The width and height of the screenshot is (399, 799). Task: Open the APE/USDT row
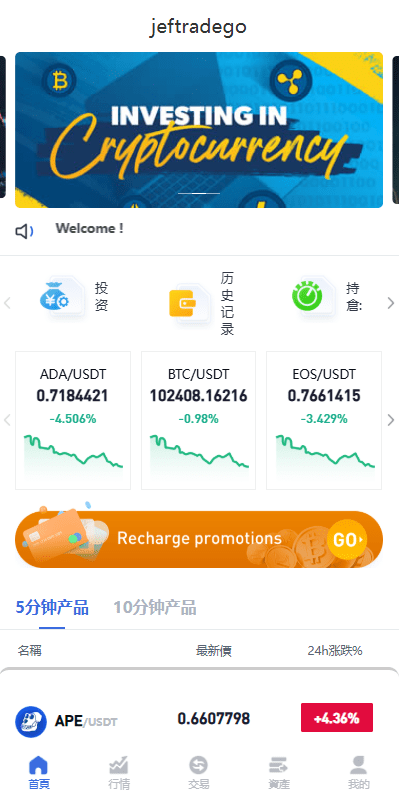pos(199,719)
